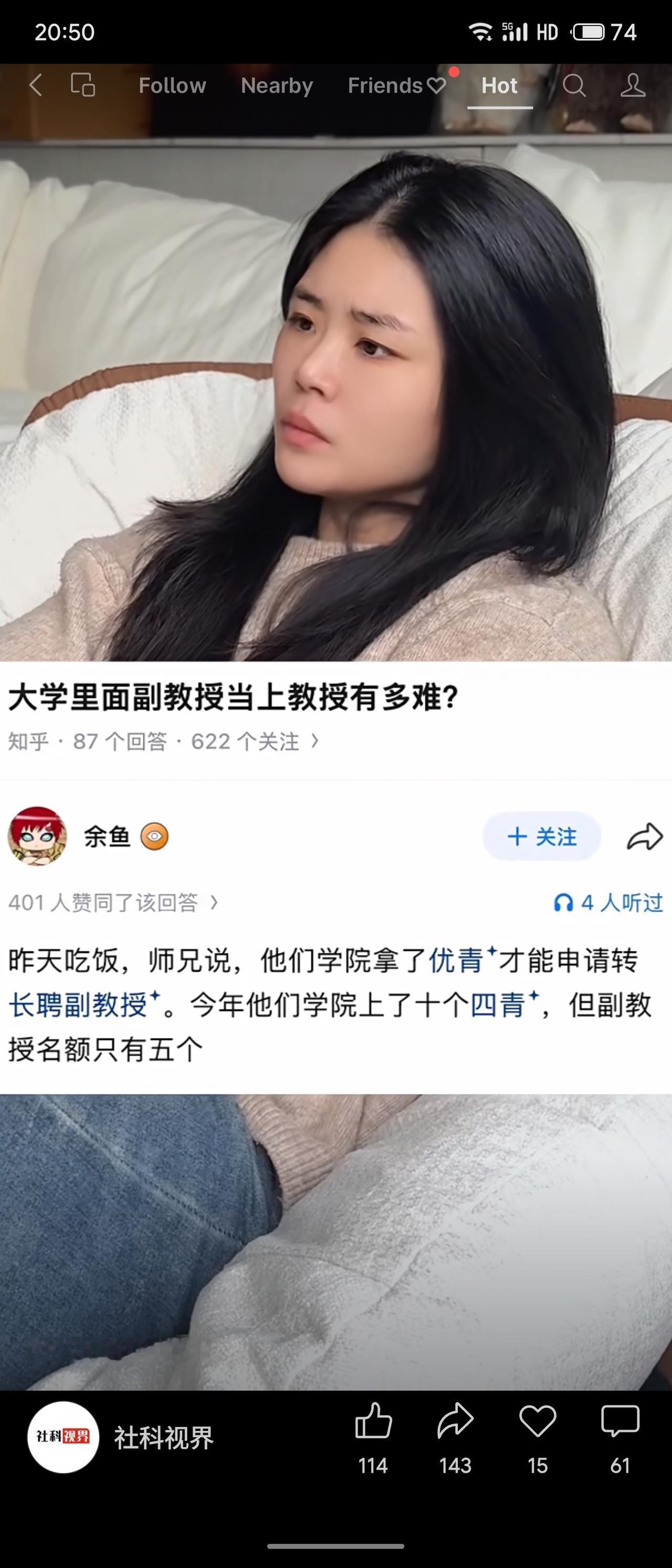Open the floating-window mode icon beside back arrow

[83, 85]
